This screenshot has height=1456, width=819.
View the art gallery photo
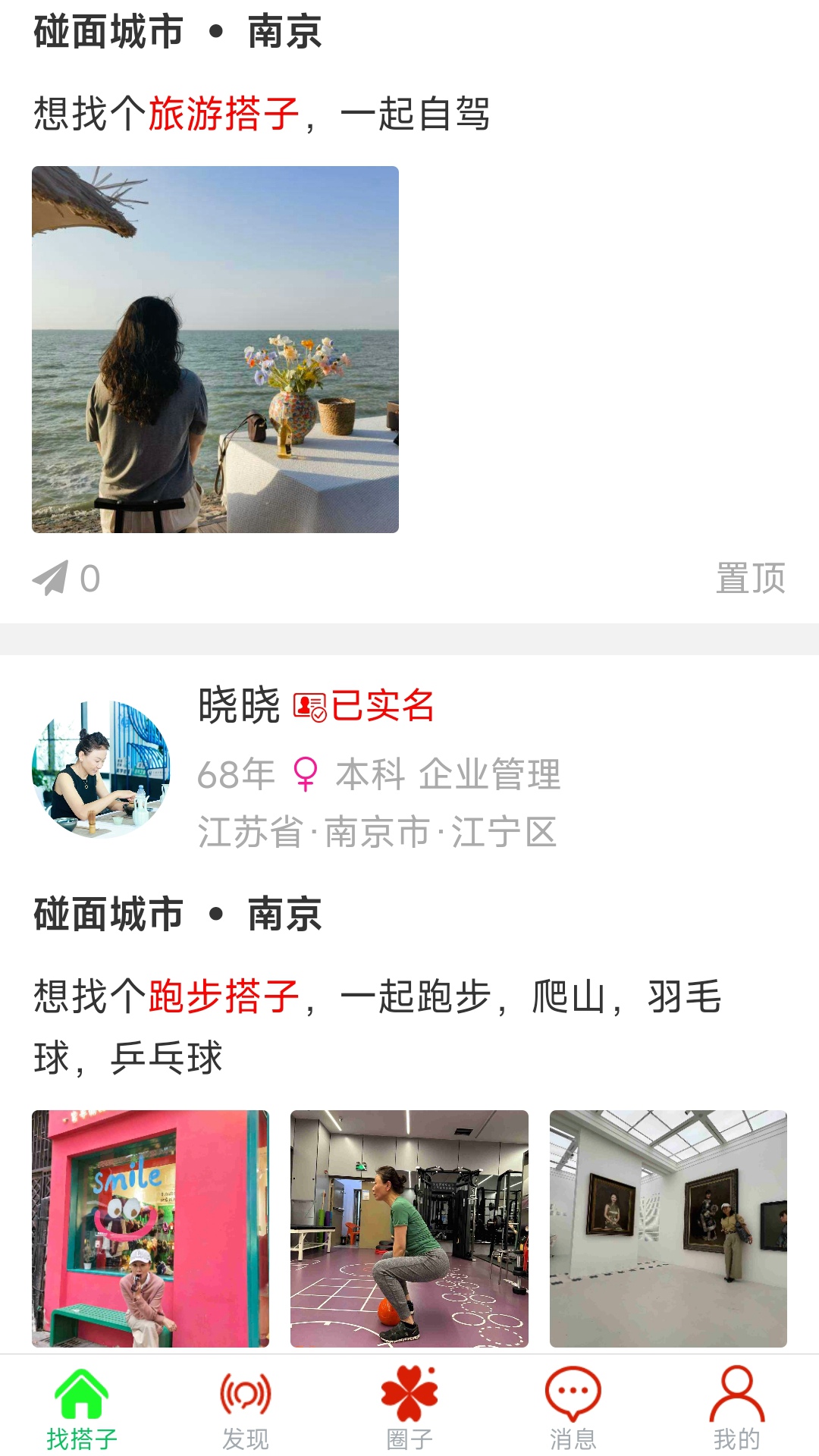(x=668, y=1228)
